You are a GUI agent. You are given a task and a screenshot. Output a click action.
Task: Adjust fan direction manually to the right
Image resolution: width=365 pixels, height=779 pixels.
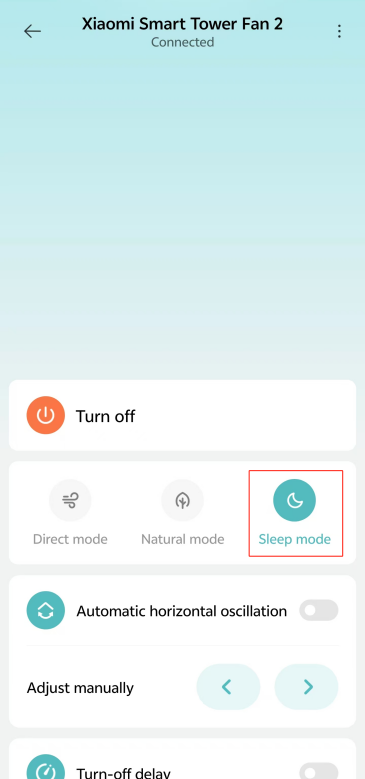306,687
